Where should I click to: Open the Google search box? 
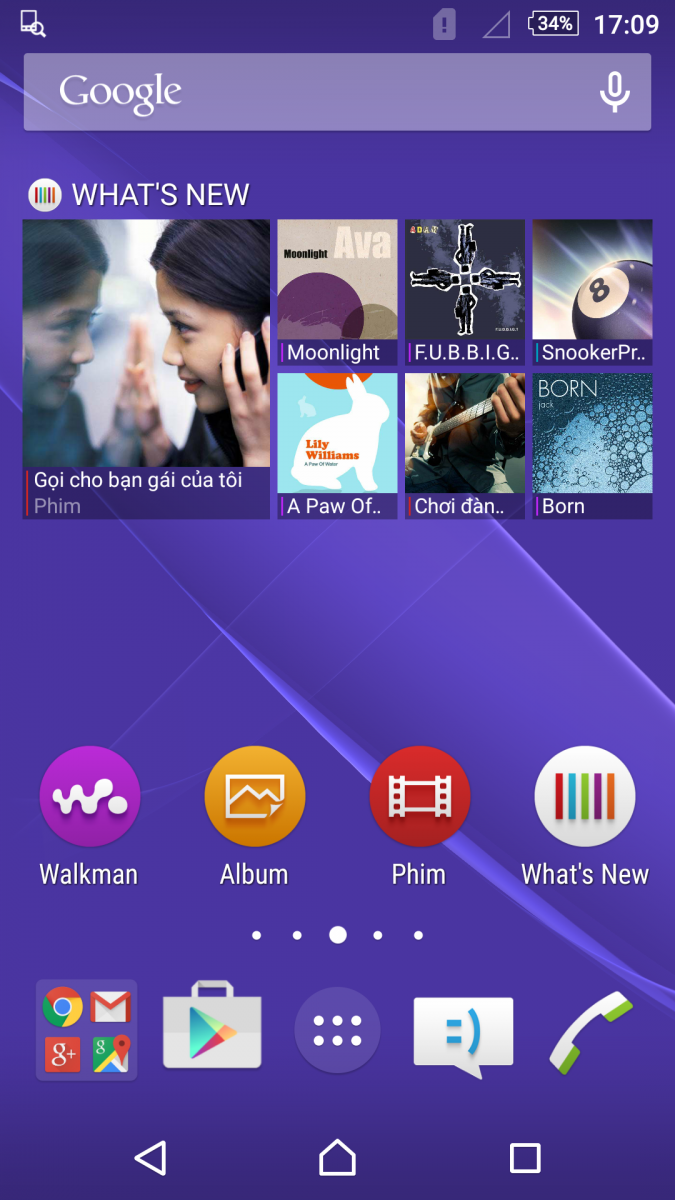tap(300, 92)
